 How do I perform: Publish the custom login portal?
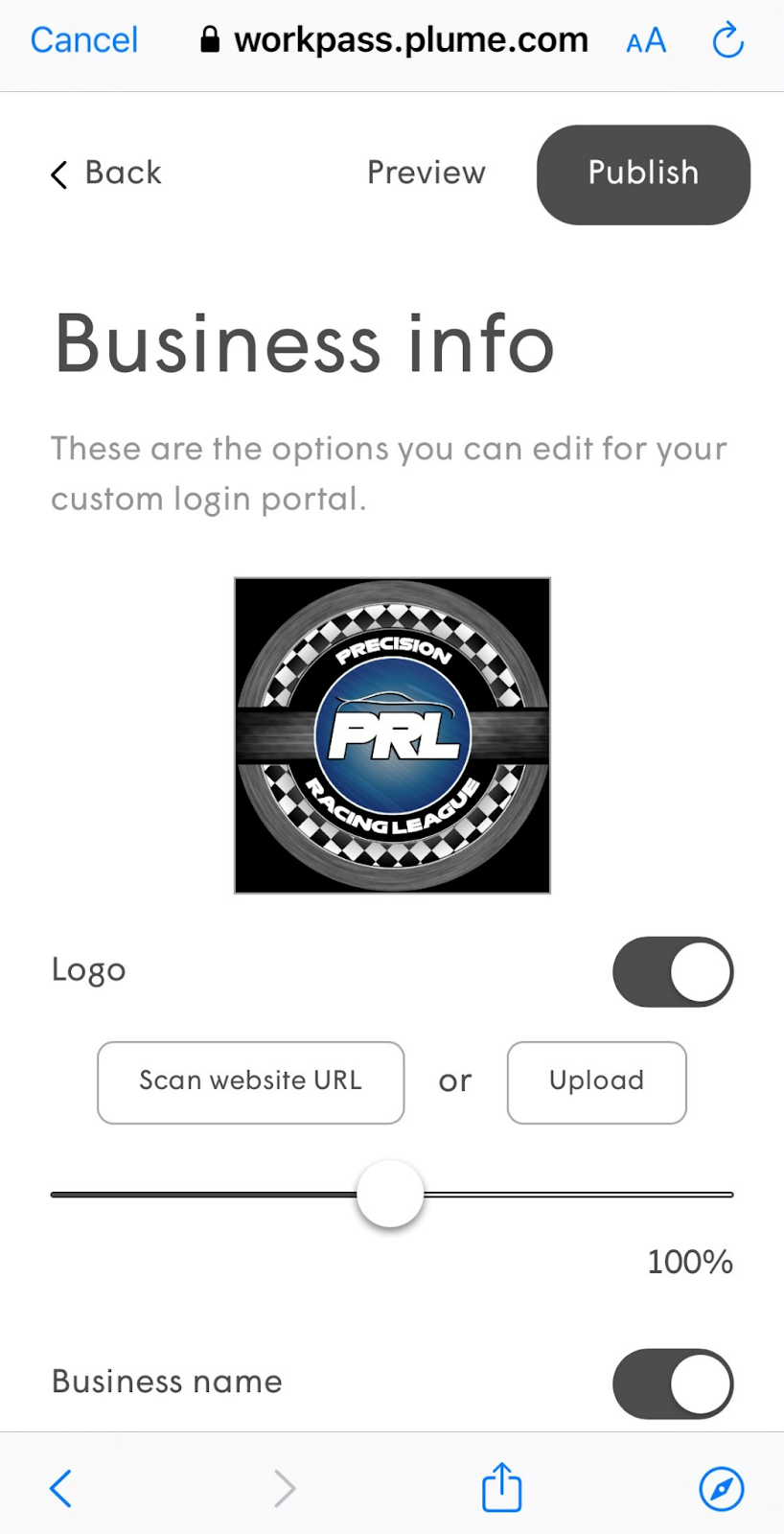[643, 174]
